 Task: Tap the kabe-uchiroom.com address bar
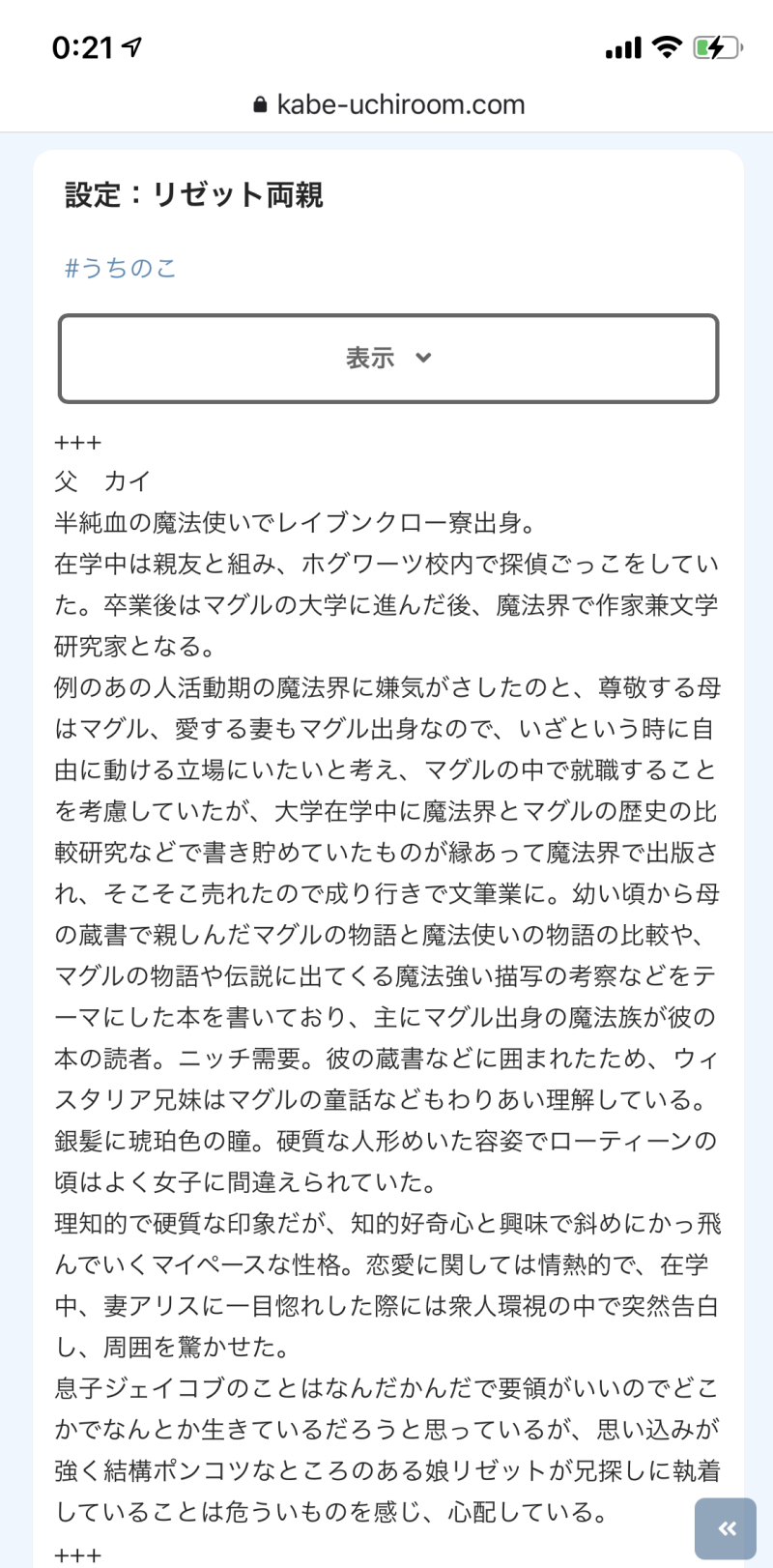(x=388, y=104)
